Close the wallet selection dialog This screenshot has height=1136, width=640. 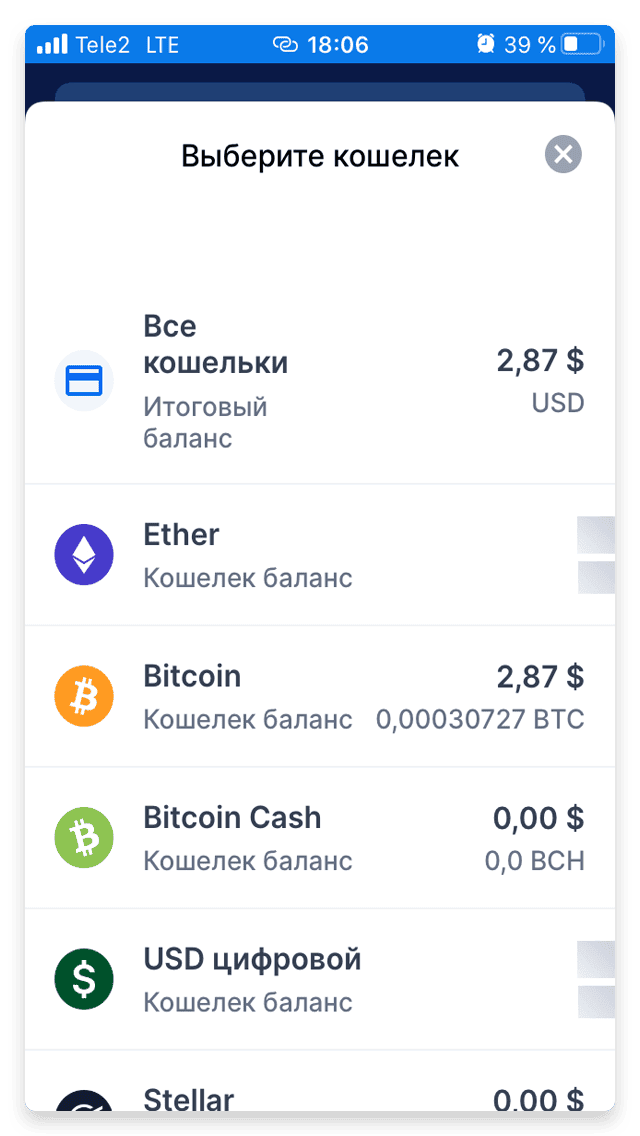point(563,154)
